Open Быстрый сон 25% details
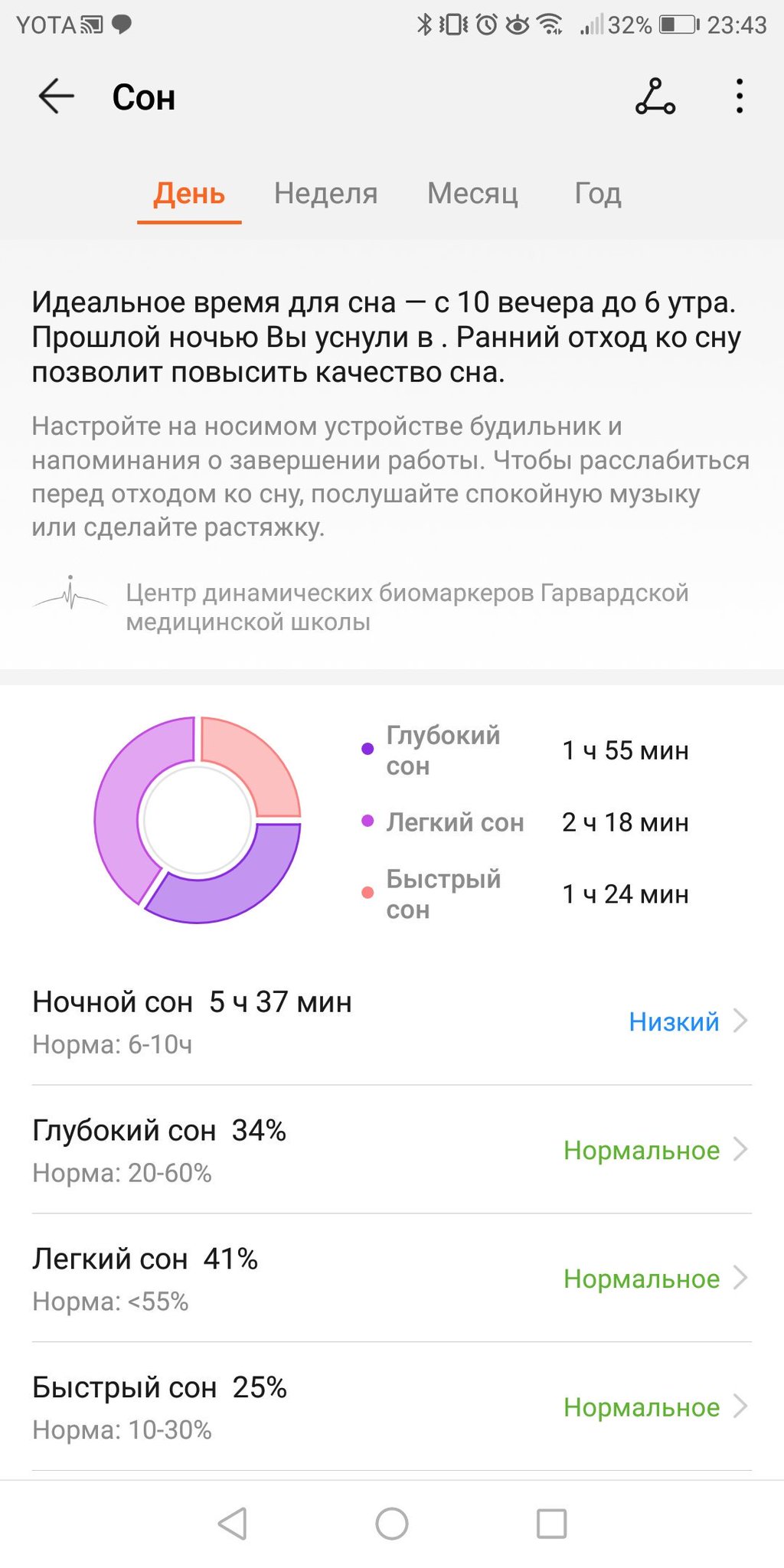 pyautogui.click(x=391, y=1407)
